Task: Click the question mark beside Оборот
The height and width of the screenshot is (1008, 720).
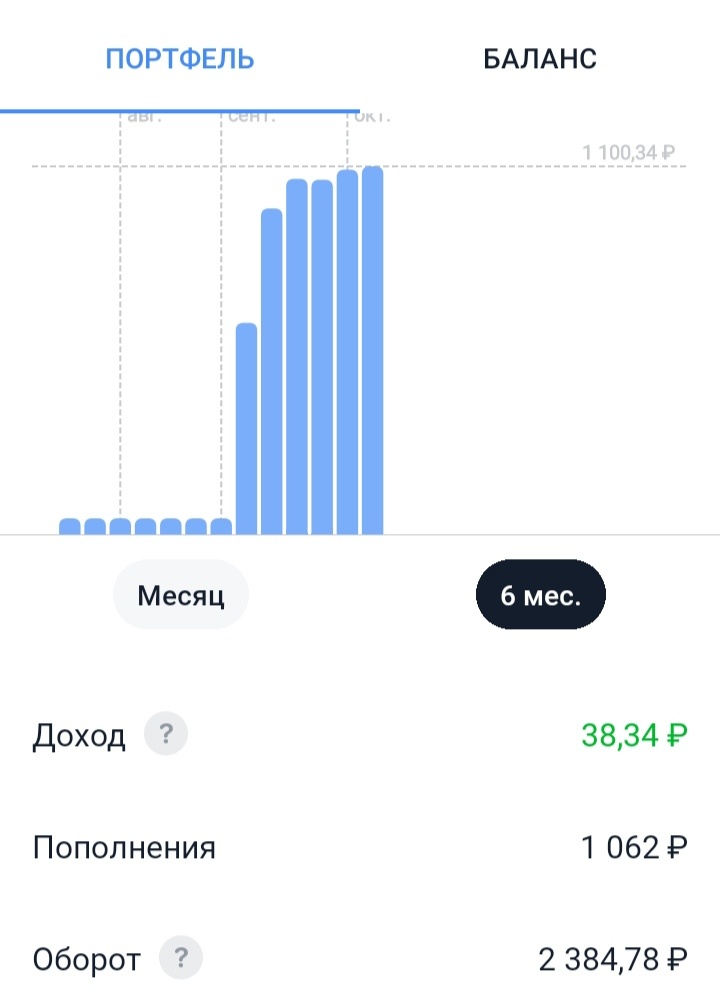Action: (x=182, y=959)
